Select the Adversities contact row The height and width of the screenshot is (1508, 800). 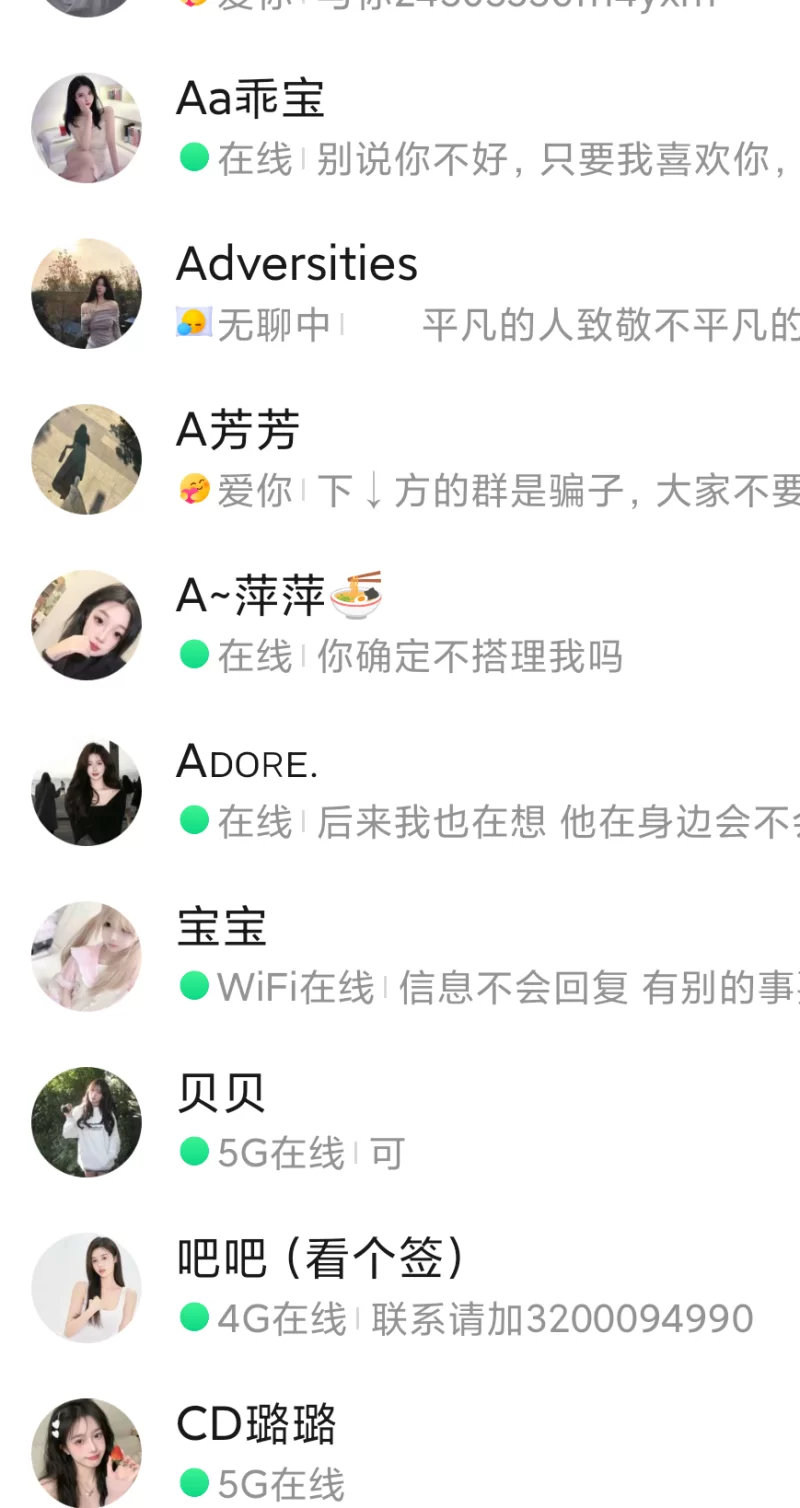(x=297, y=265)
